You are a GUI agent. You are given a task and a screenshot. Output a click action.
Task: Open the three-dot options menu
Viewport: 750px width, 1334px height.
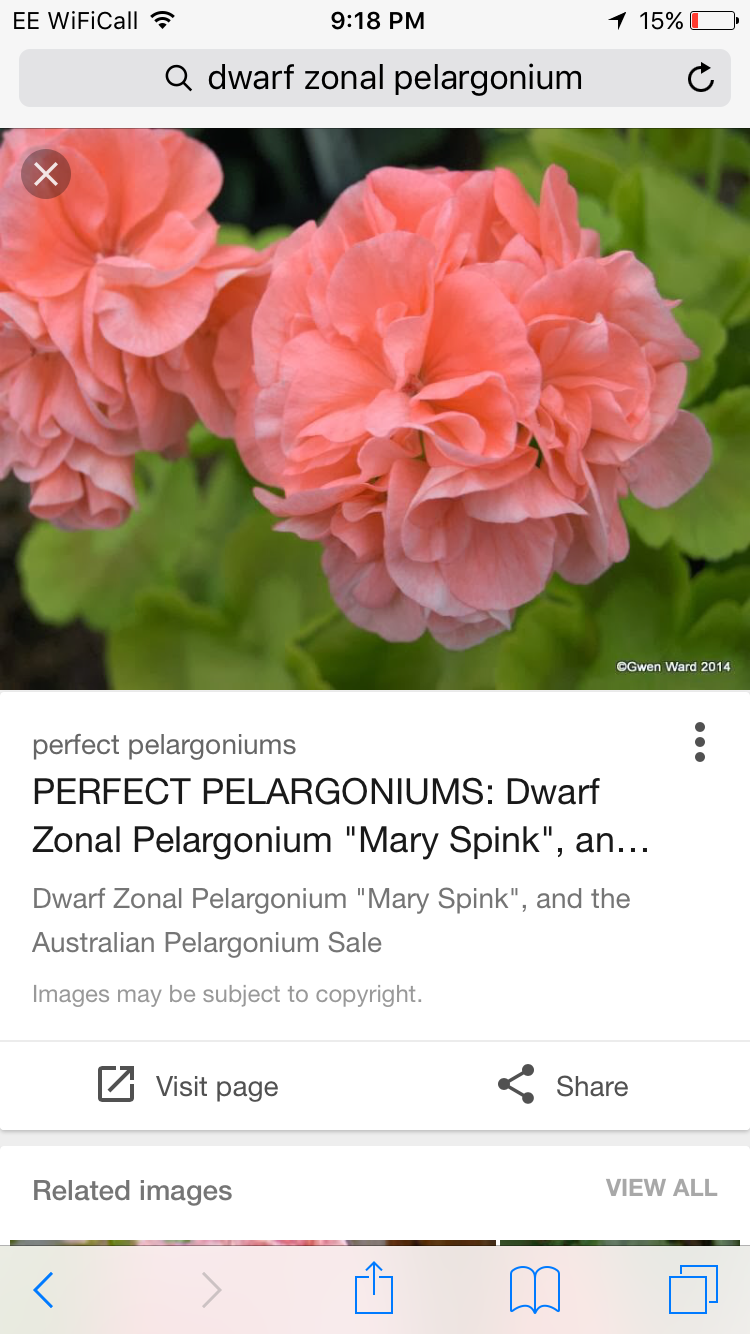700,741
